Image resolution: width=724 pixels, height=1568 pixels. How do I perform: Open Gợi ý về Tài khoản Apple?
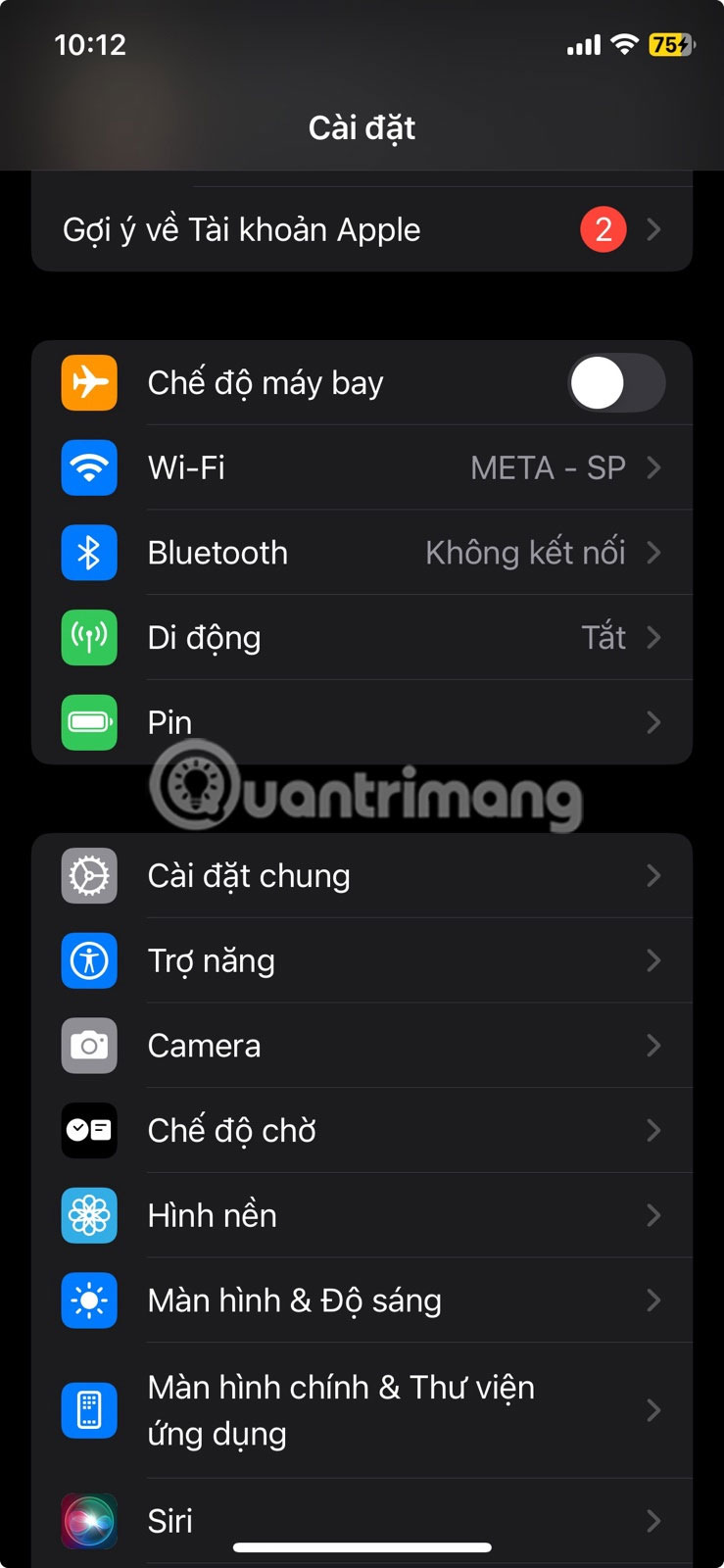pos(294,229)
